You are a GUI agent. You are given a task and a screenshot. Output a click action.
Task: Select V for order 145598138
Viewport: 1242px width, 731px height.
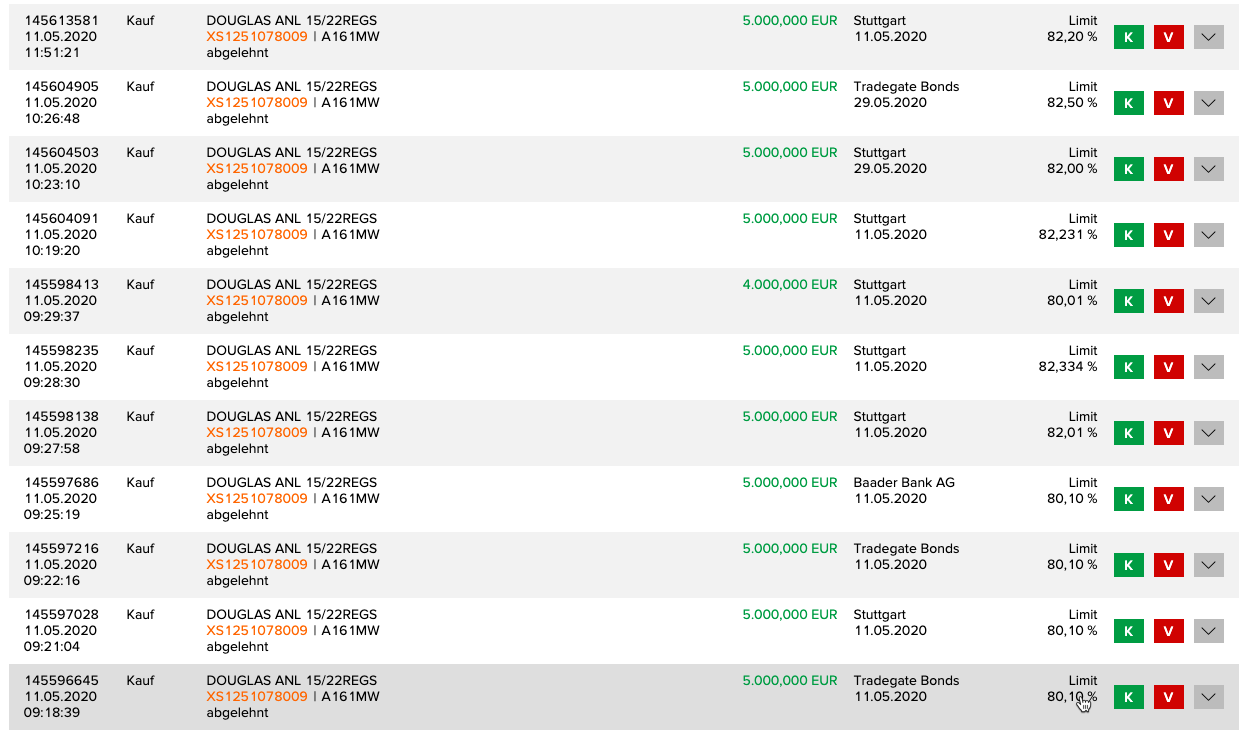tap(1168, 433)
